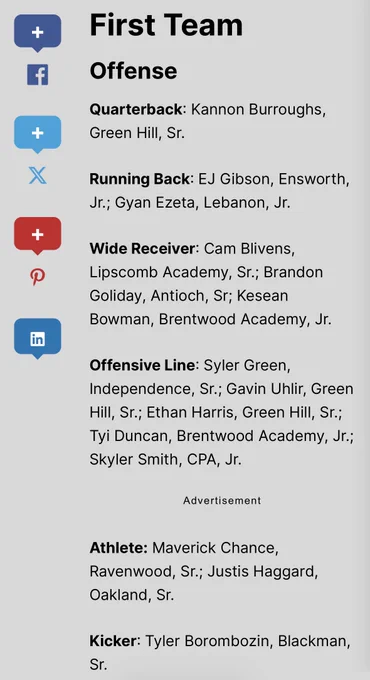Image resolution: width=370 pixels, height=680 pixels.
Task: Share the article on Facebook
Action: [38, 75]
